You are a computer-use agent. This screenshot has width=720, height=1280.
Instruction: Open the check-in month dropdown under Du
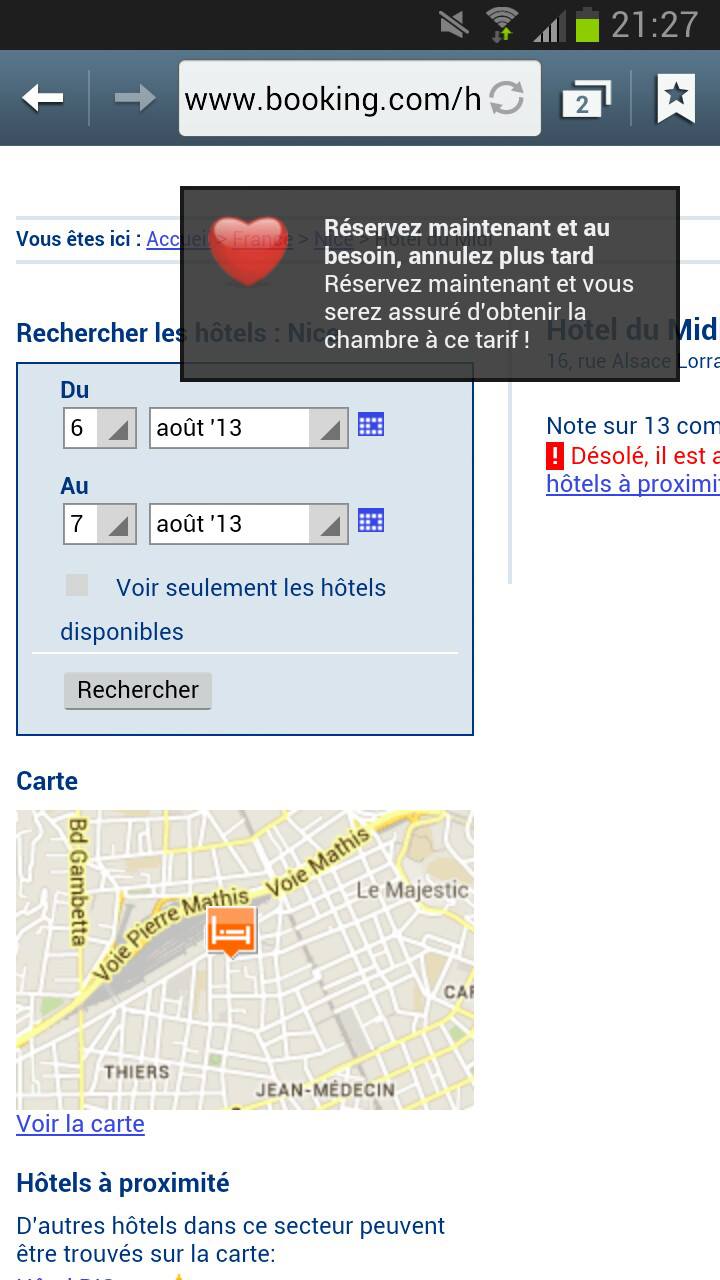pyautogui.click(x=248, y=428)
